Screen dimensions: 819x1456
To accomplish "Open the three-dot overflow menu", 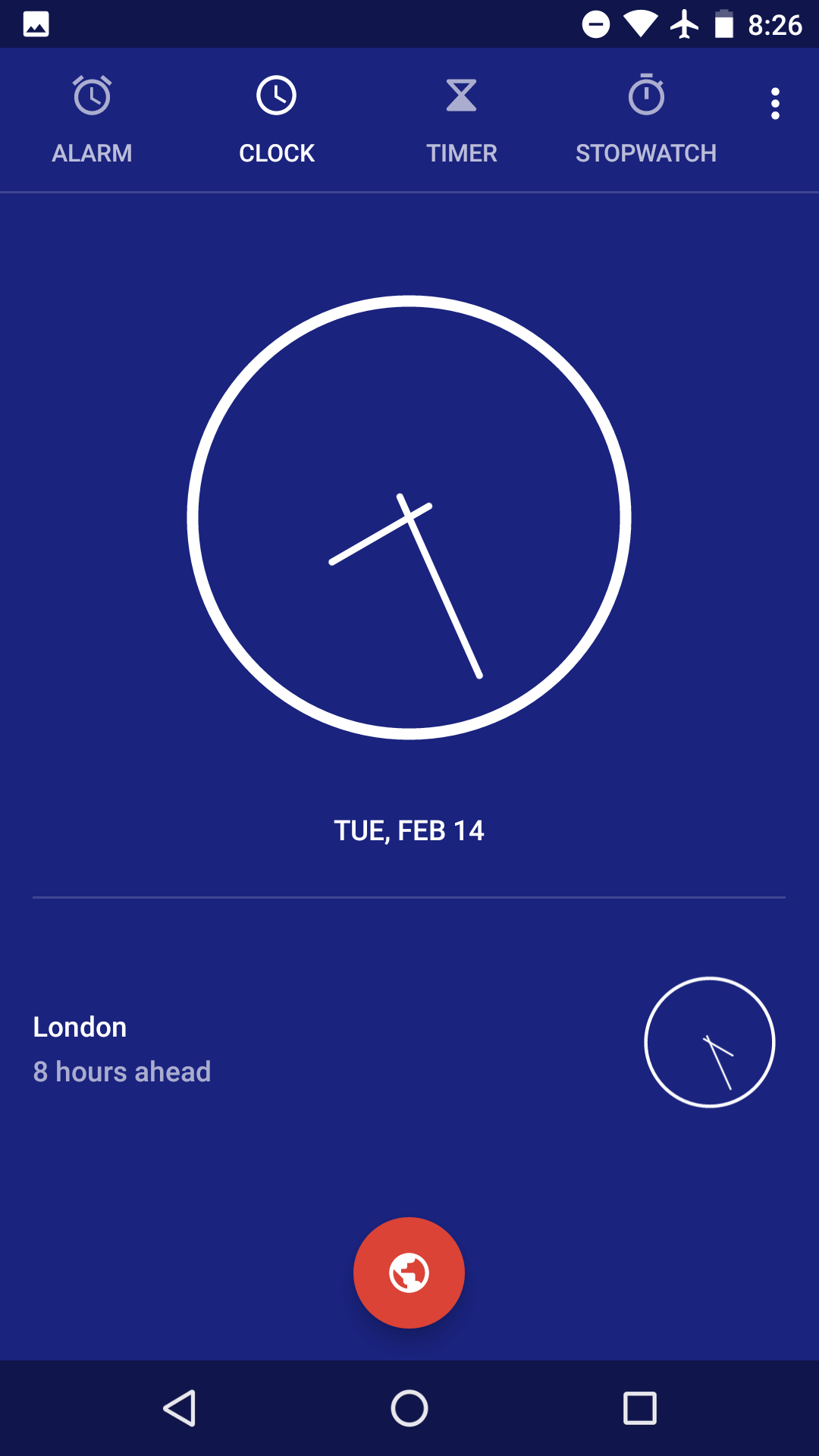I will tap(774, 103).
